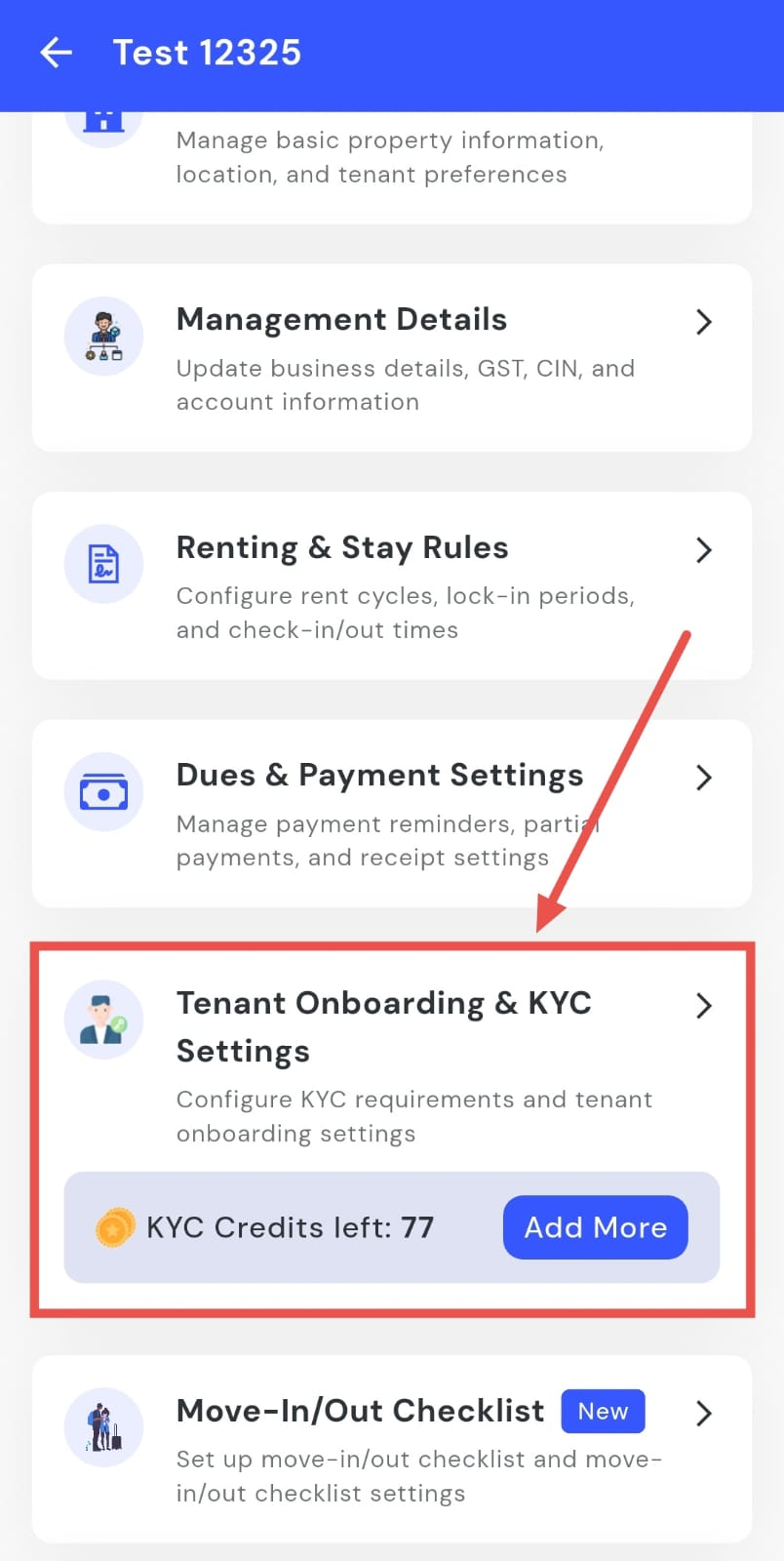Tap Add More KYC credits button
The image size is (784, 1561).
coord(595,1227)
